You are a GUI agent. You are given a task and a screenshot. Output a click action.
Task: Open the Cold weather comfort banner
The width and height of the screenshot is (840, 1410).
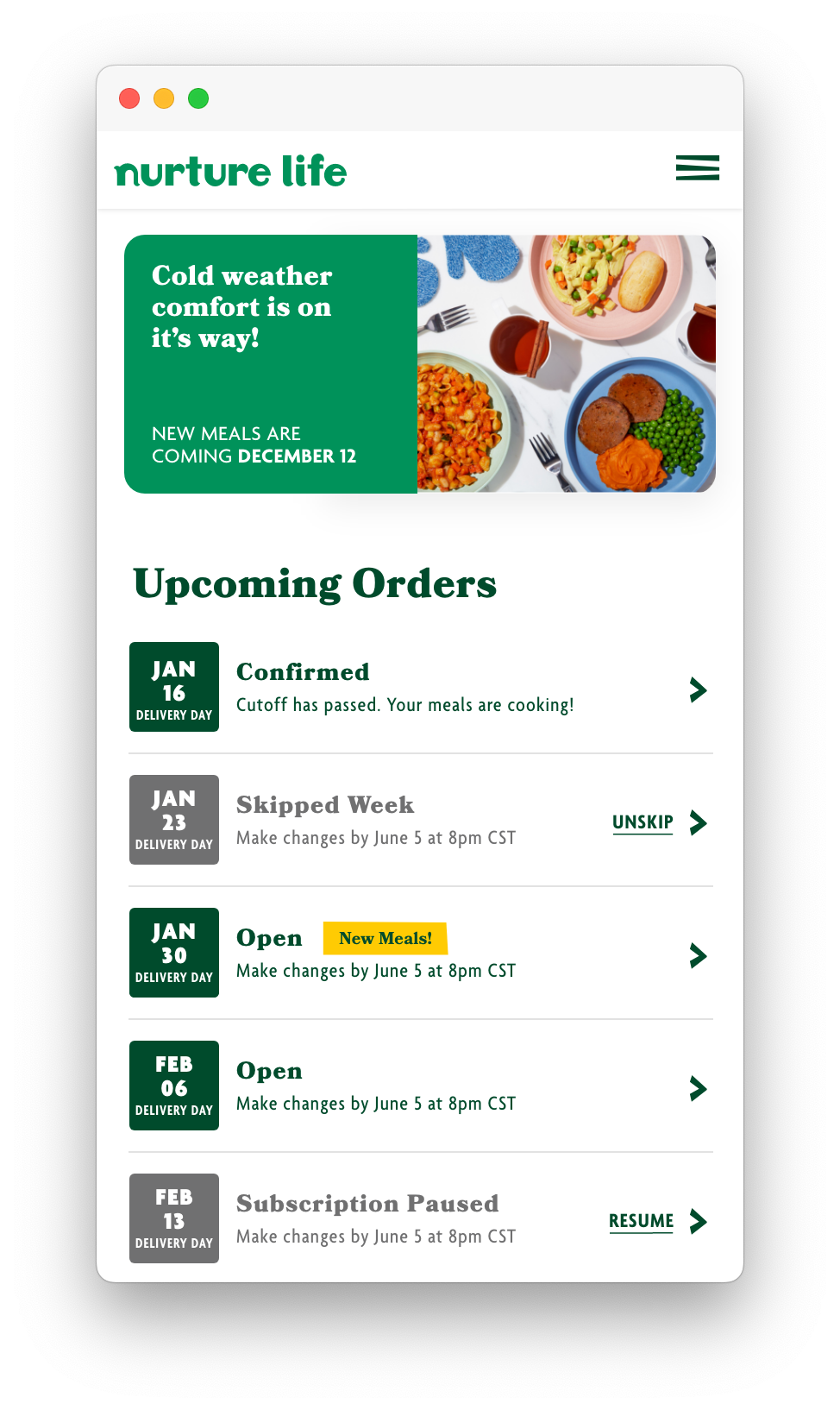pos(420,363)
